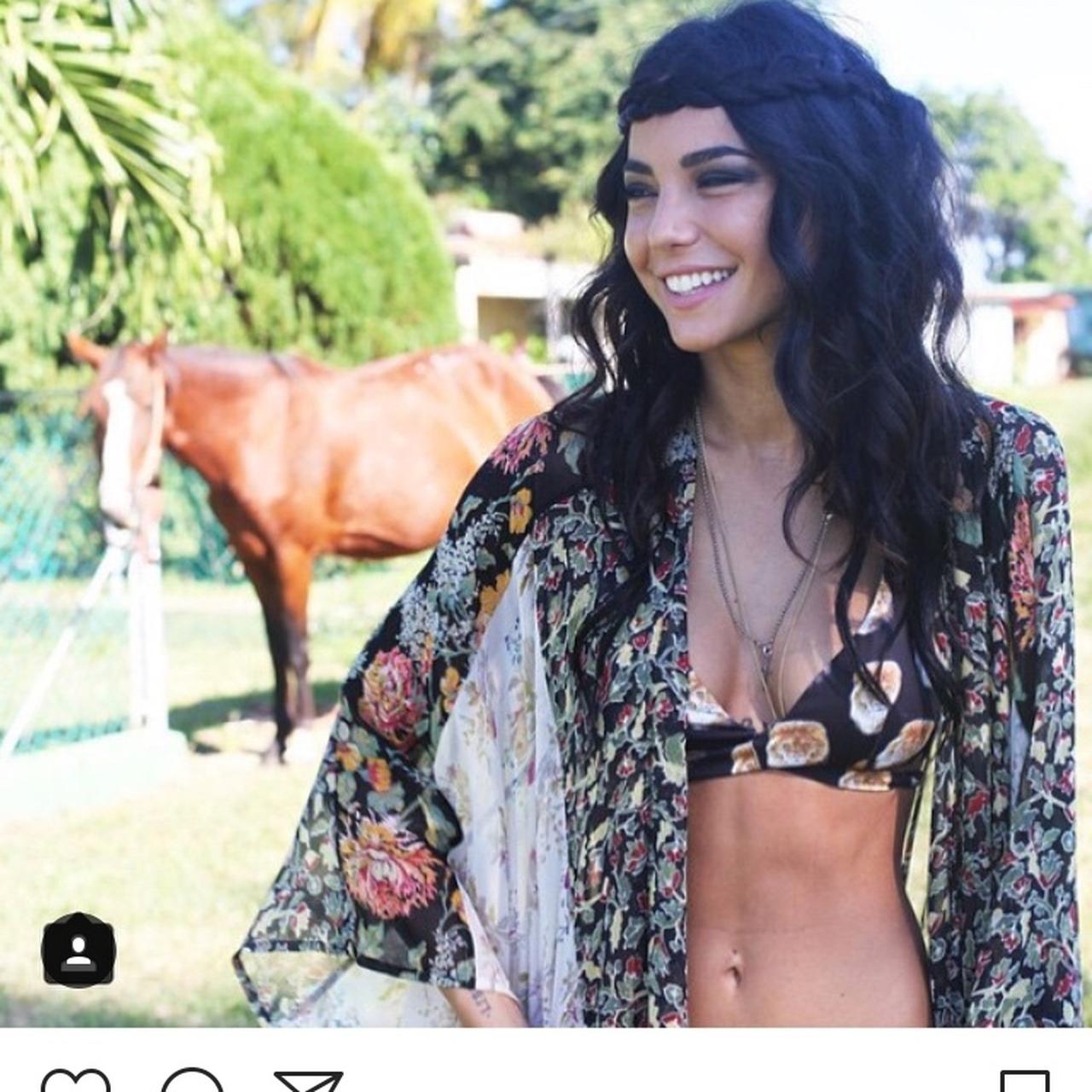Screen dimensions: 1092x1092
Task: Open comments via the speech bubble icon
Action: tap(192, 1081)
